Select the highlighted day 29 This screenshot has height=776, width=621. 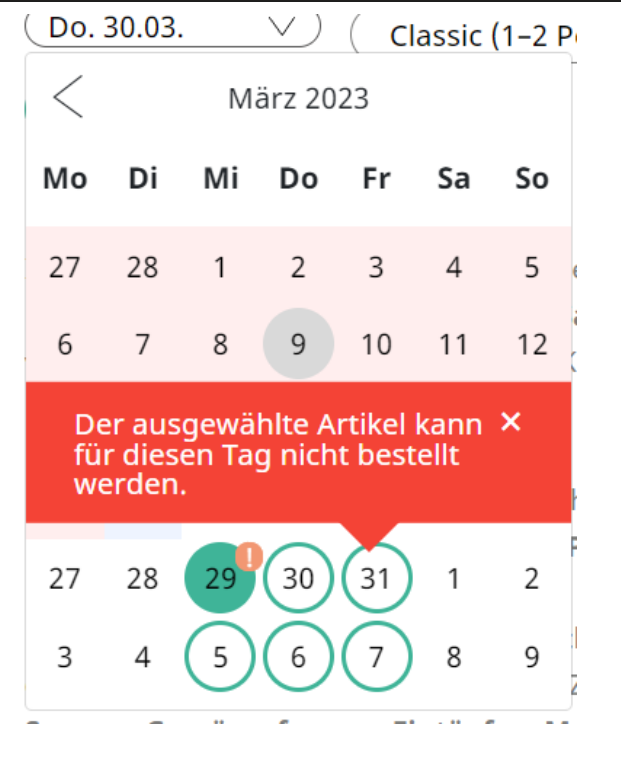coord(220,579)
